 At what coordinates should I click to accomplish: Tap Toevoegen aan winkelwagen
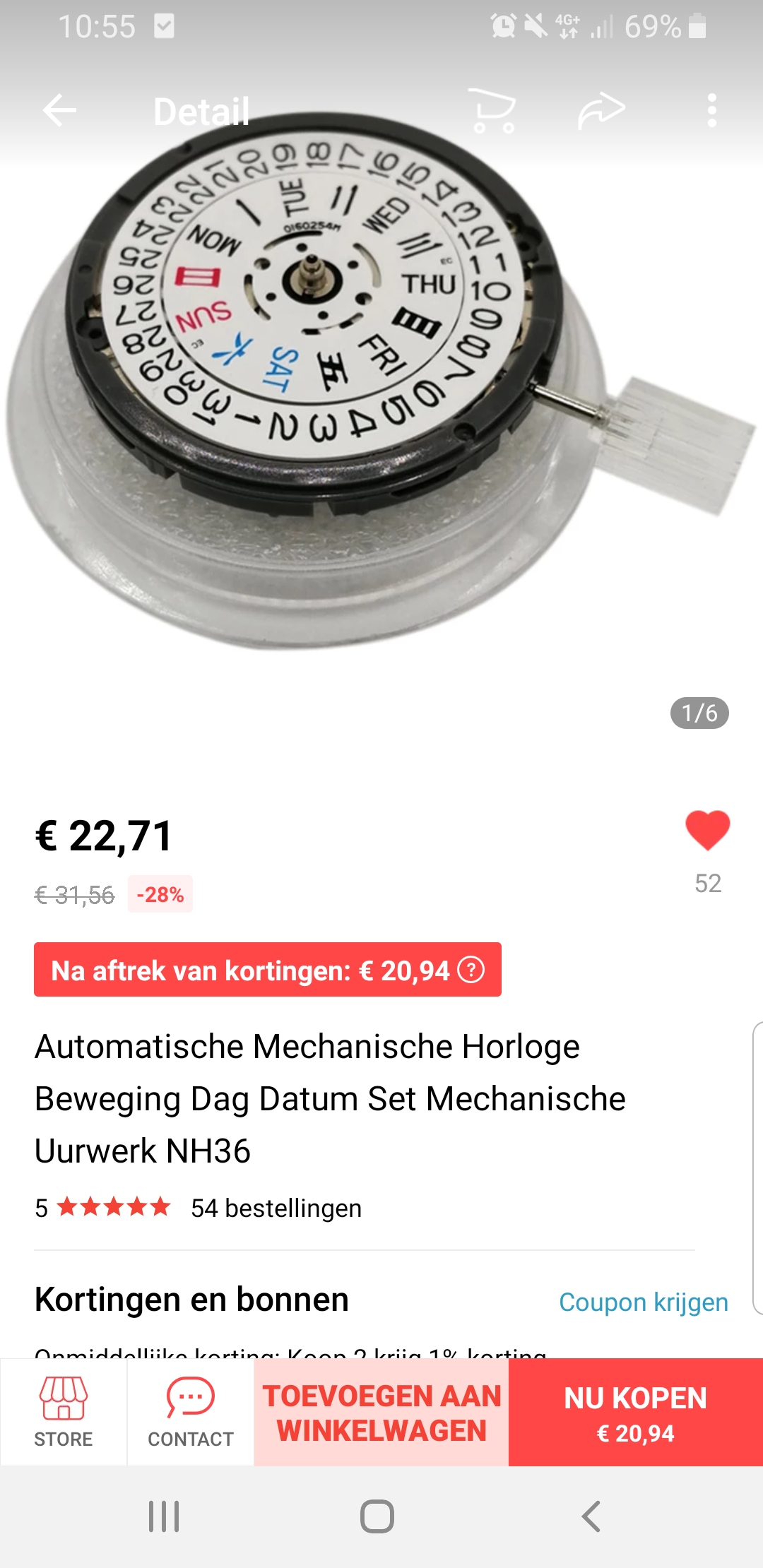[x=381, y=1413]
